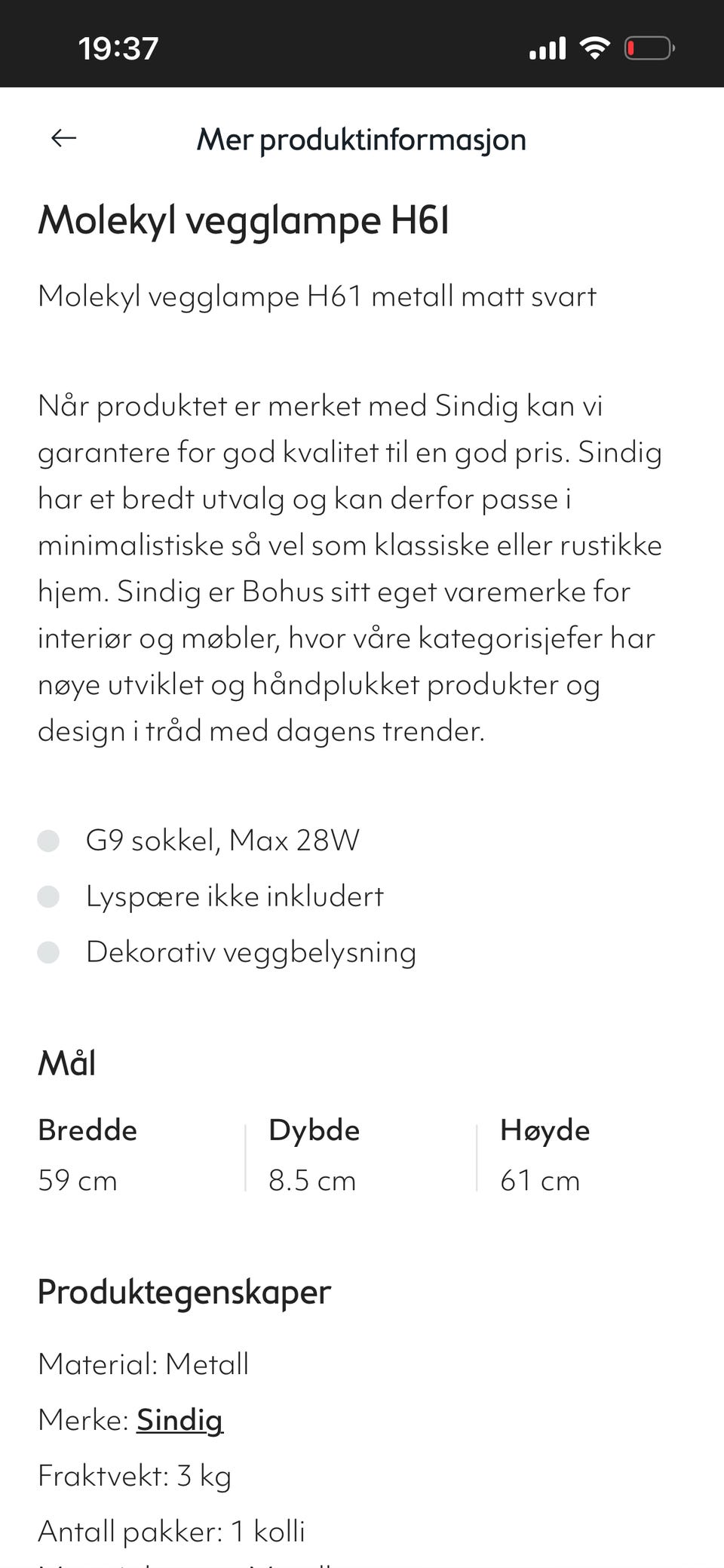724x1568 pixels.
Task: Click the back arrow icon
Action: pyautogui.click(x=64, y=138)
